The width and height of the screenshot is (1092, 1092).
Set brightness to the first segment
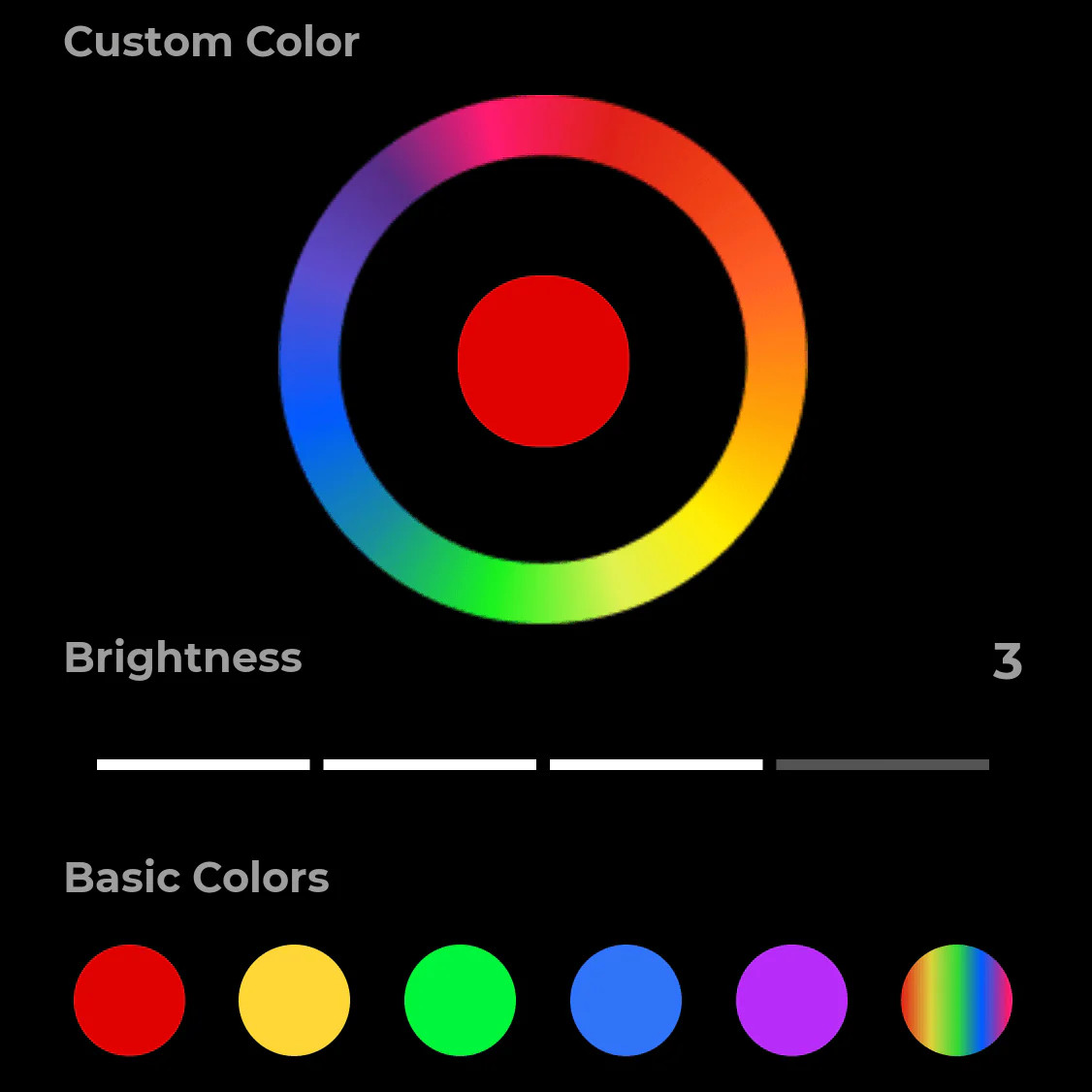coord(203,764)
